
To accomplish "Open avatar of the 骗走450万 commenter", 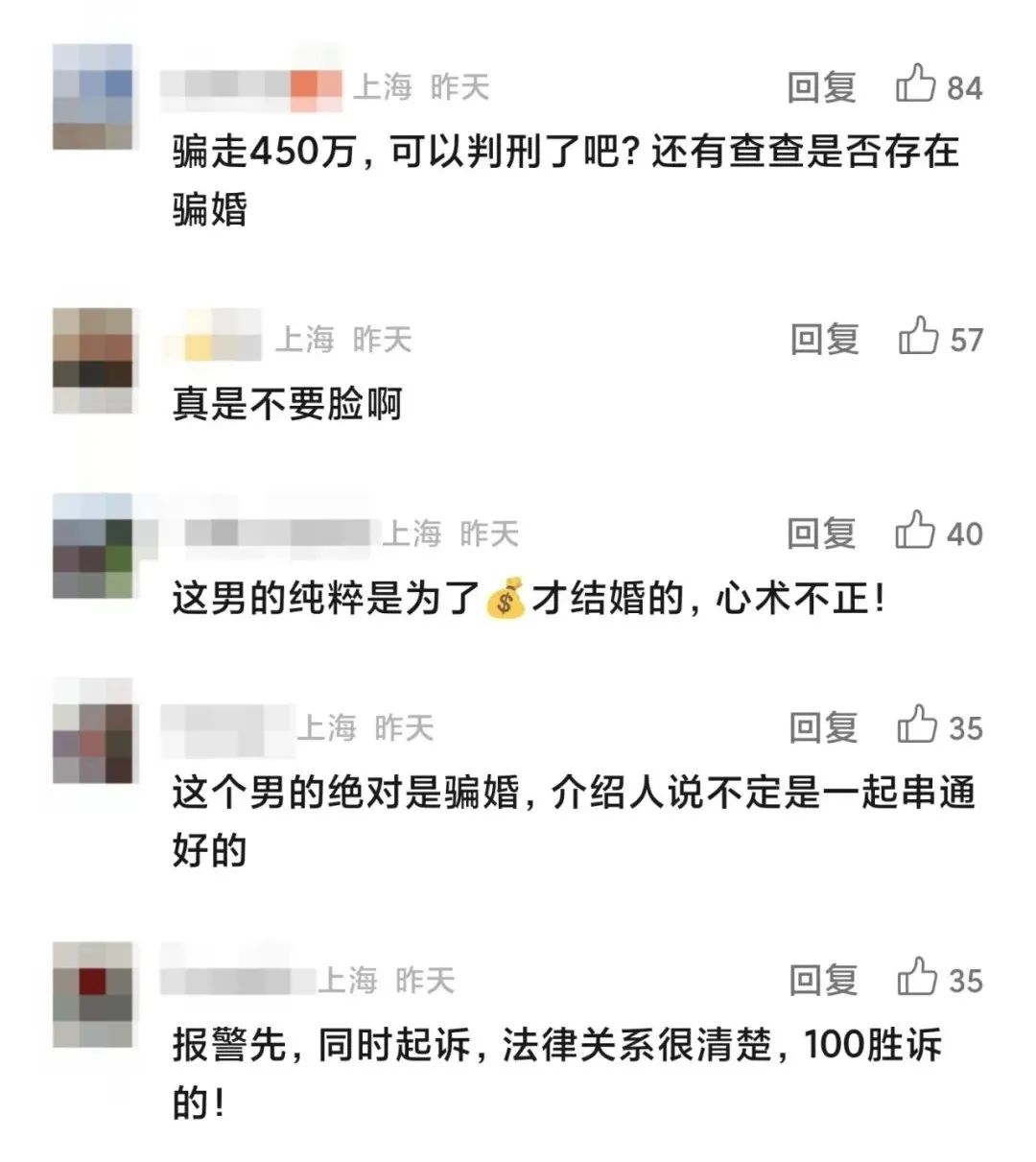I will pos(92,97).
